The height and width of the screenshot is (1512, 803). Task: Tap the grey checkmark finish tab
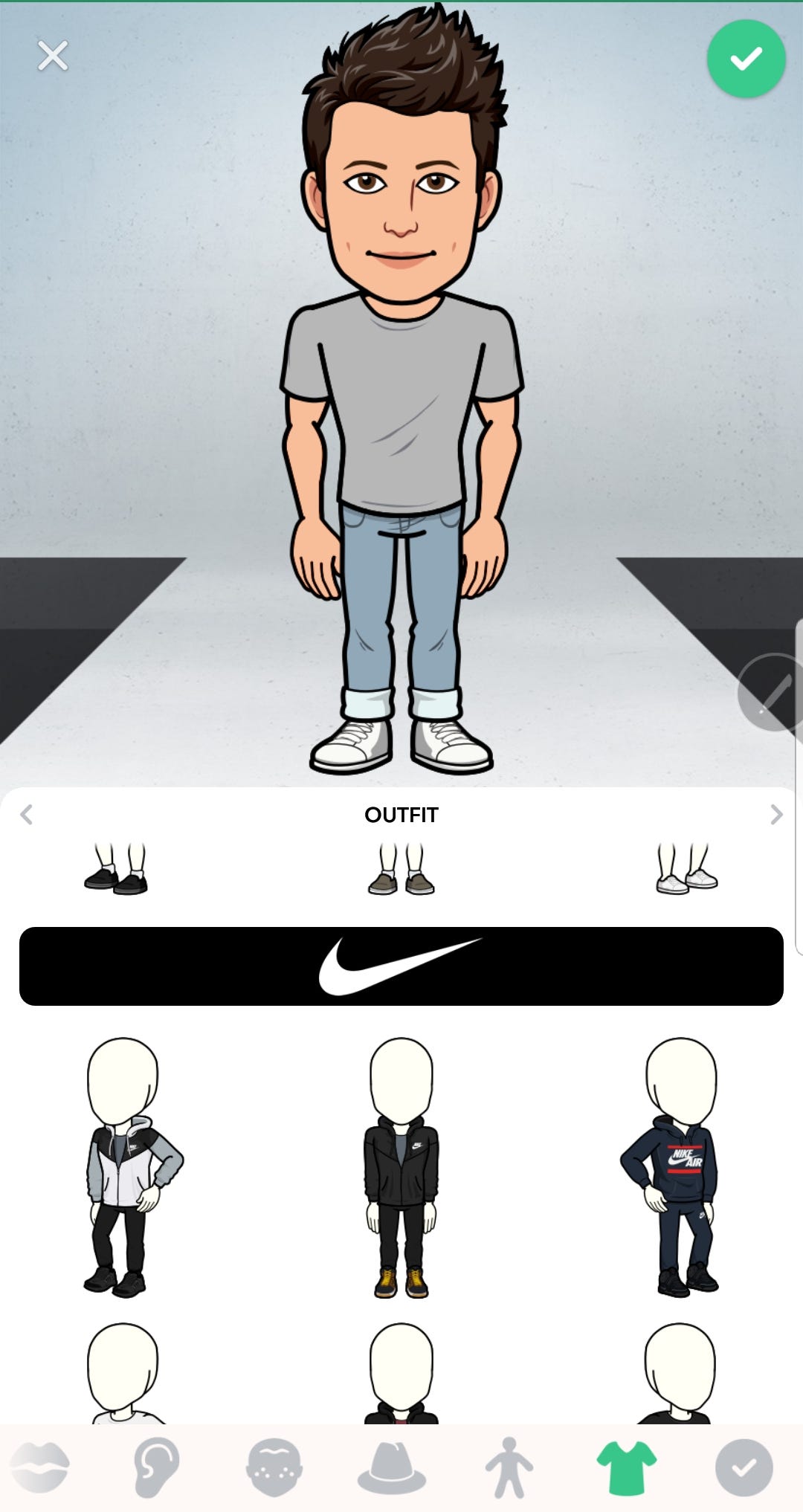744,1467
